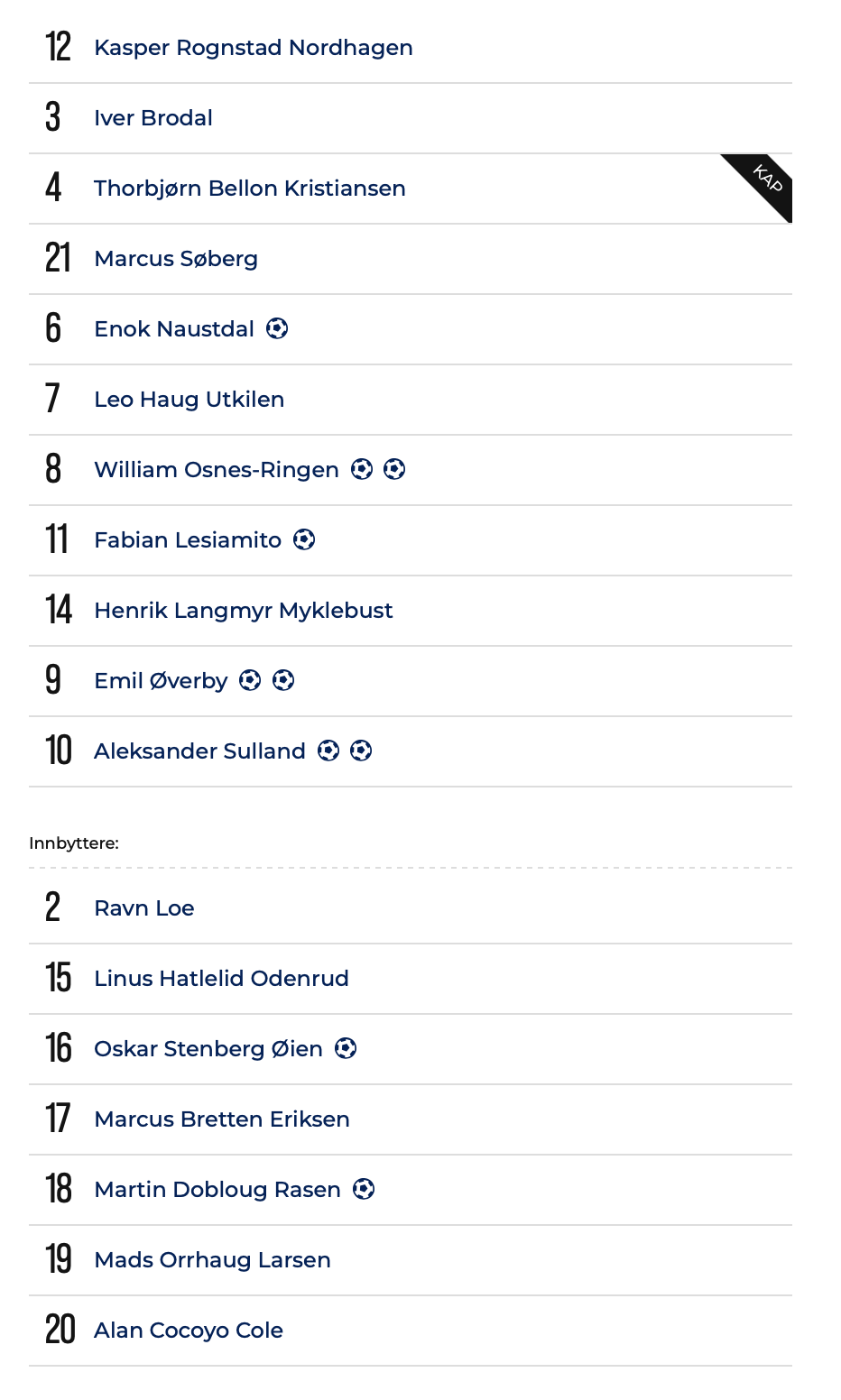841x1400 pixels.
Task: Open substitute Ravn Loe's profile
Action: point(144,908)
